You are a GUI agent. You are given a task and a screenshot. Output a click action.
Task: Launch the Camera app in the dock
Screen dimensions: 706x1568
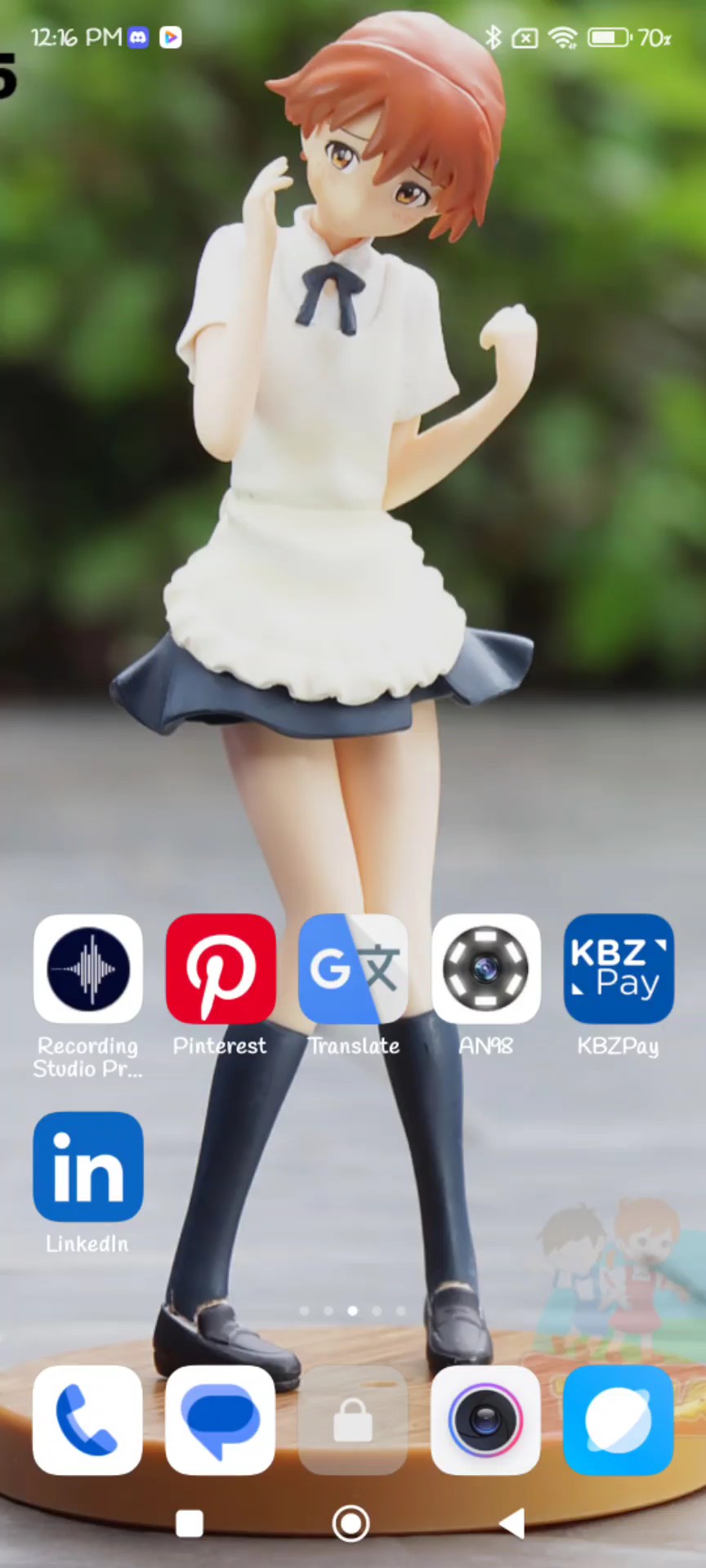point(486,1420)
